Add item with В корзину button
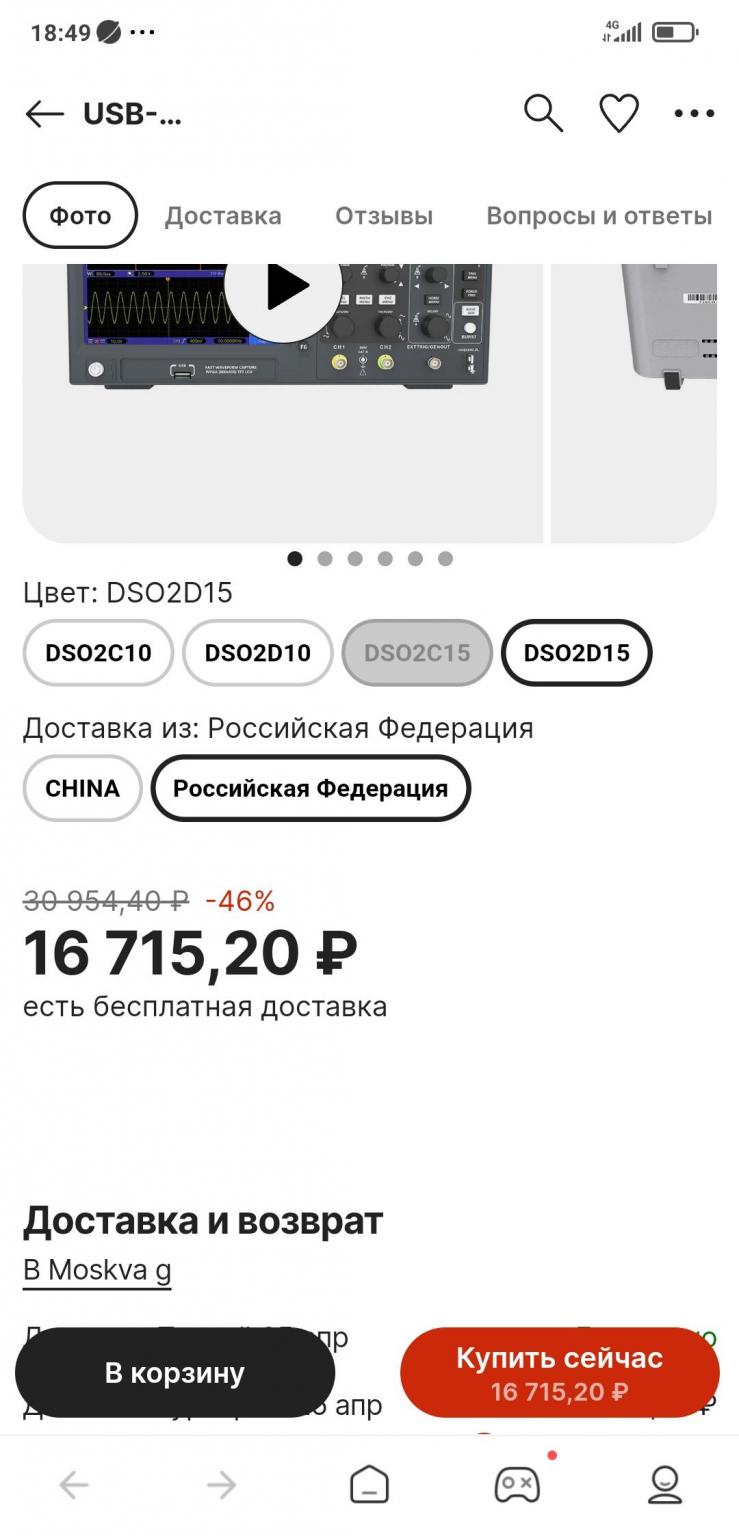Image resolution: width=739 pixels, height=1536 pixels. tap(175, 1372)
